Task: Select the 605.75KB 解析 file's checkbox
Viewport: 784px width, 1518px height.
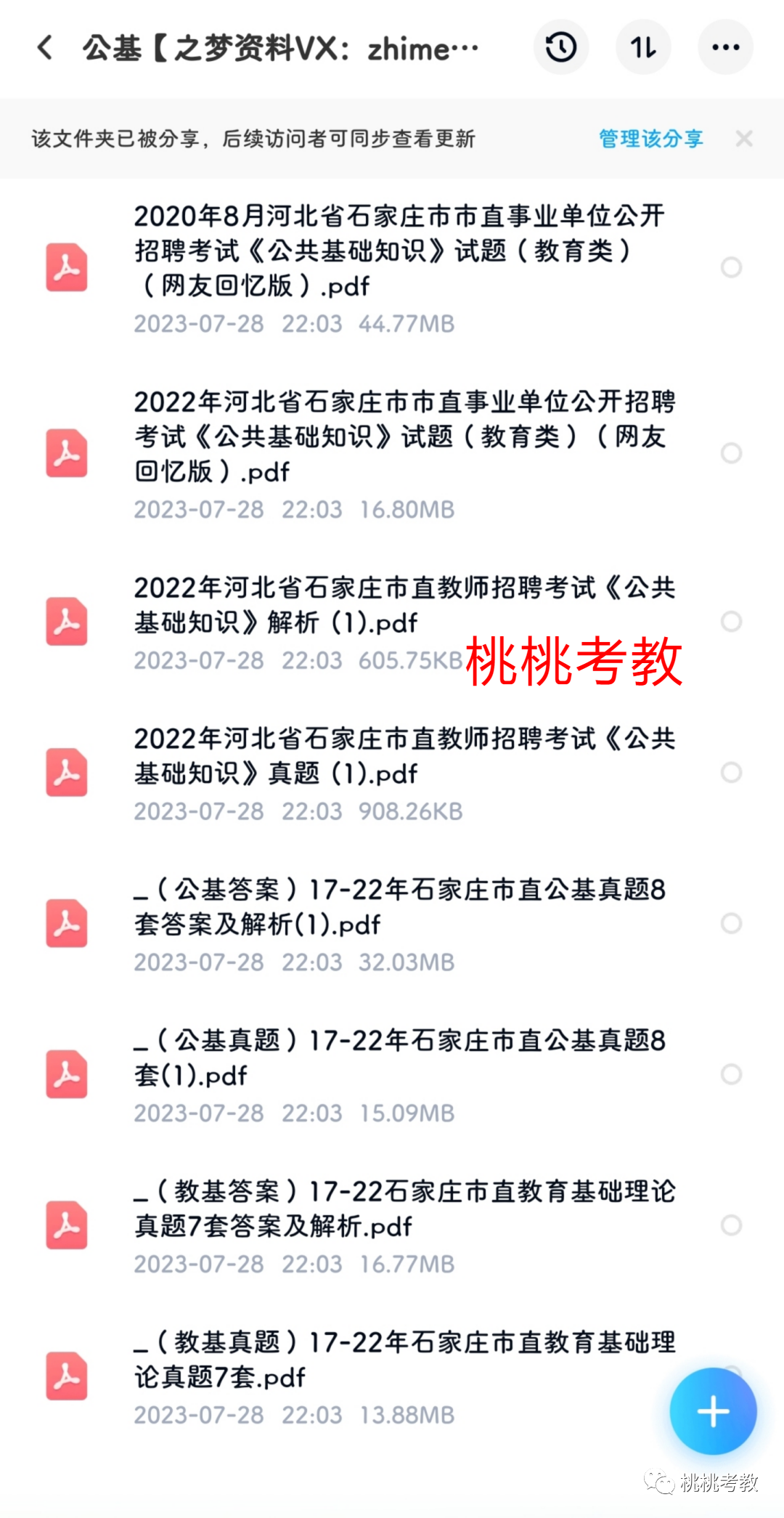Action: coord(731,622)
